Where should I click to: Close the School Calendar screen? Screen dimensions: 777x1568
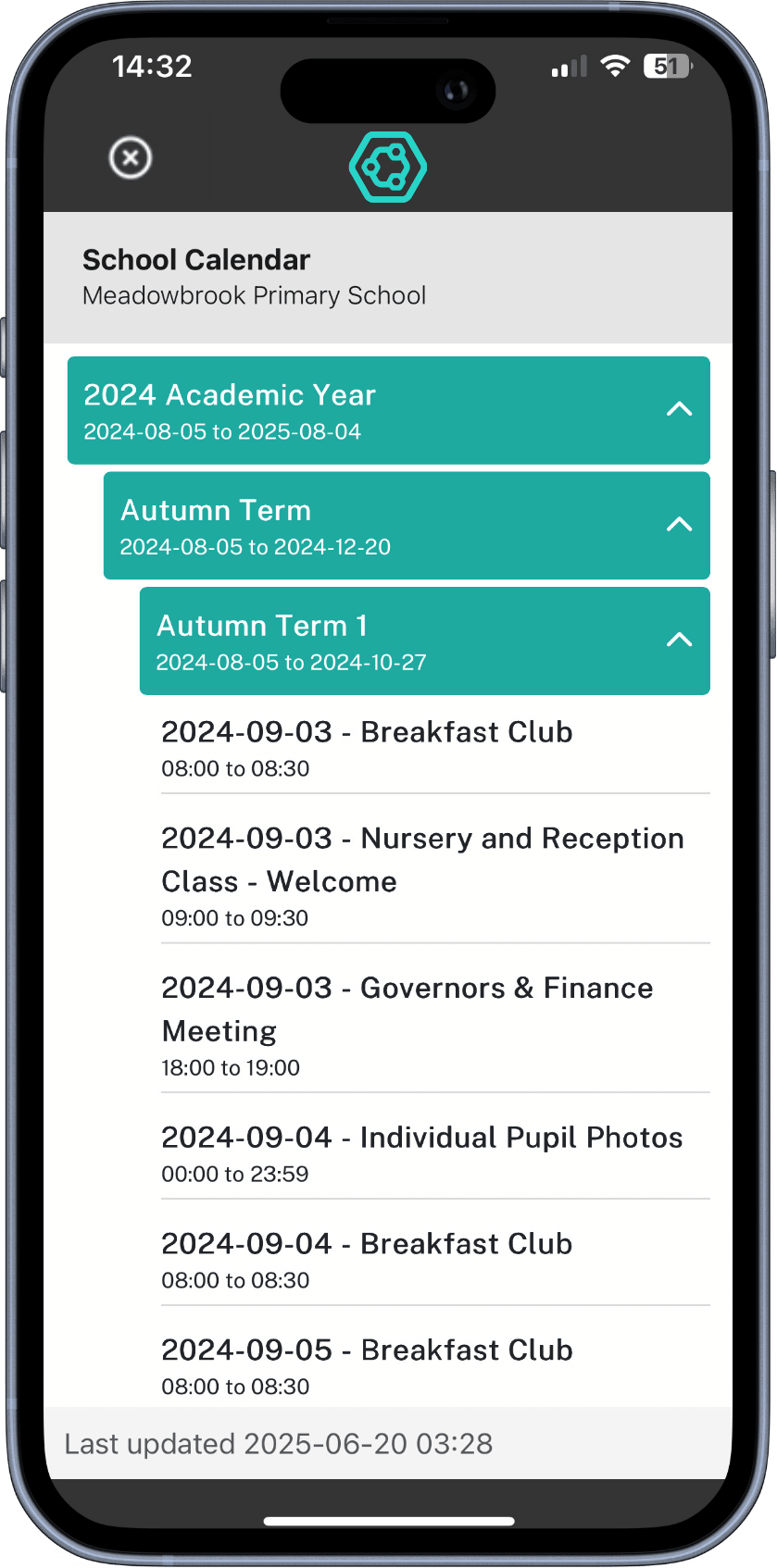[x=131, y=157]
